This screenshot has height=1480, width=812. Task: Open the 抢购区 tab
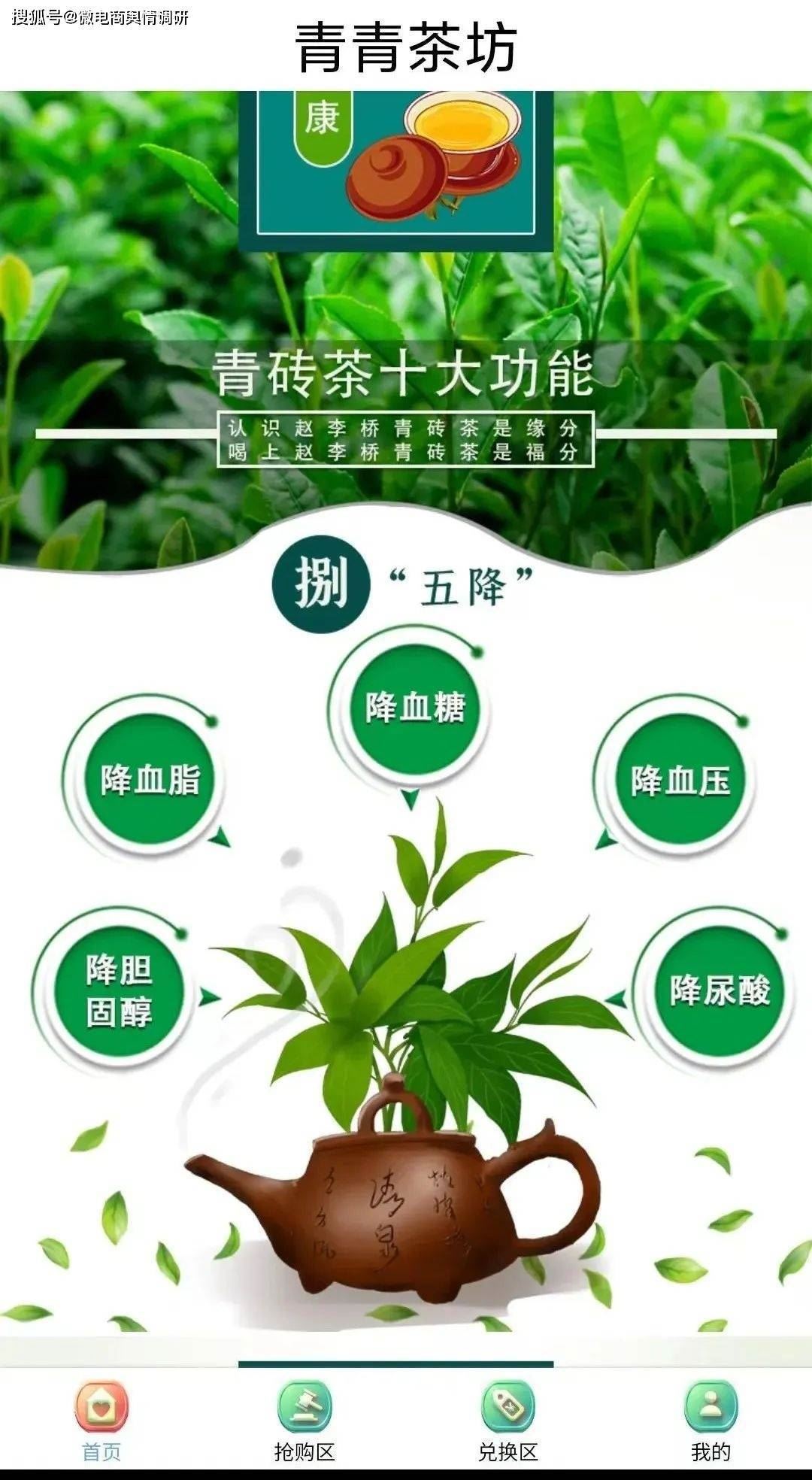click(x=304, y=1420)
